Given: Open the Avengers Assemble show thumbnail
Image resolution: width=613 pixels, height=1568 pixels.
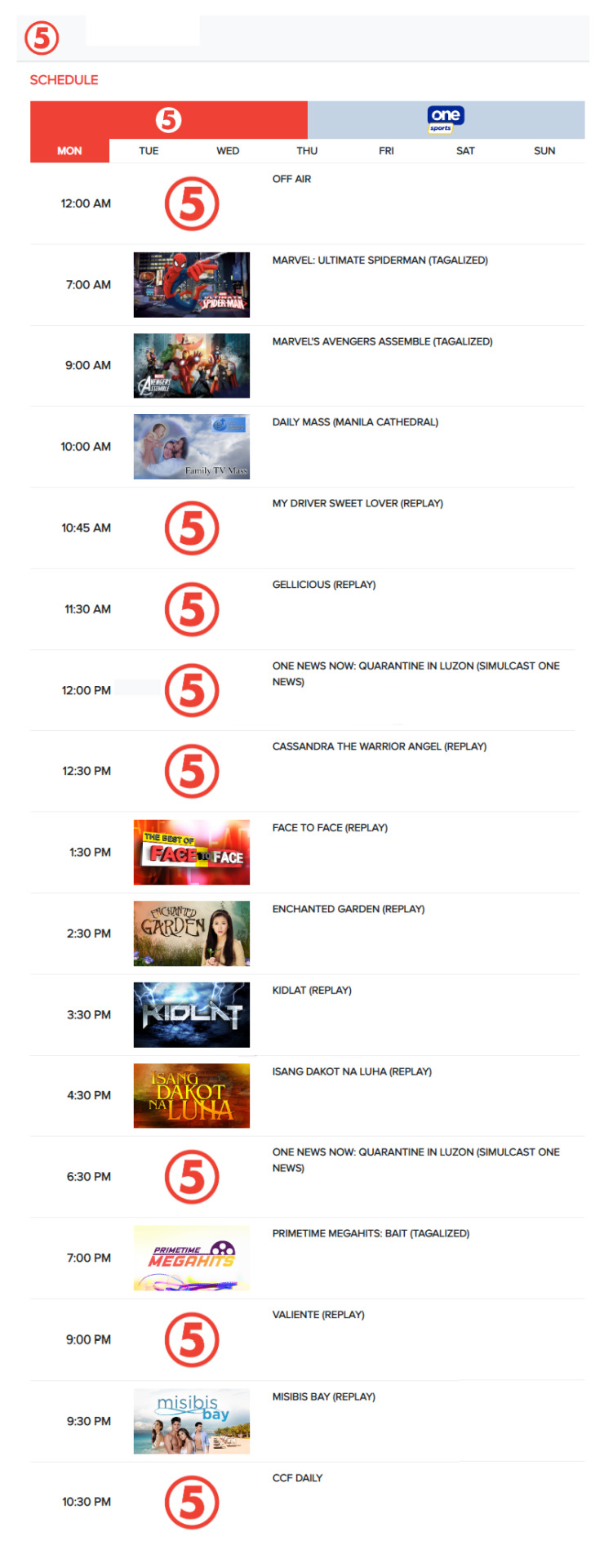Looking at the screenshot, I should pyautogui.click(x=192, y=365).
